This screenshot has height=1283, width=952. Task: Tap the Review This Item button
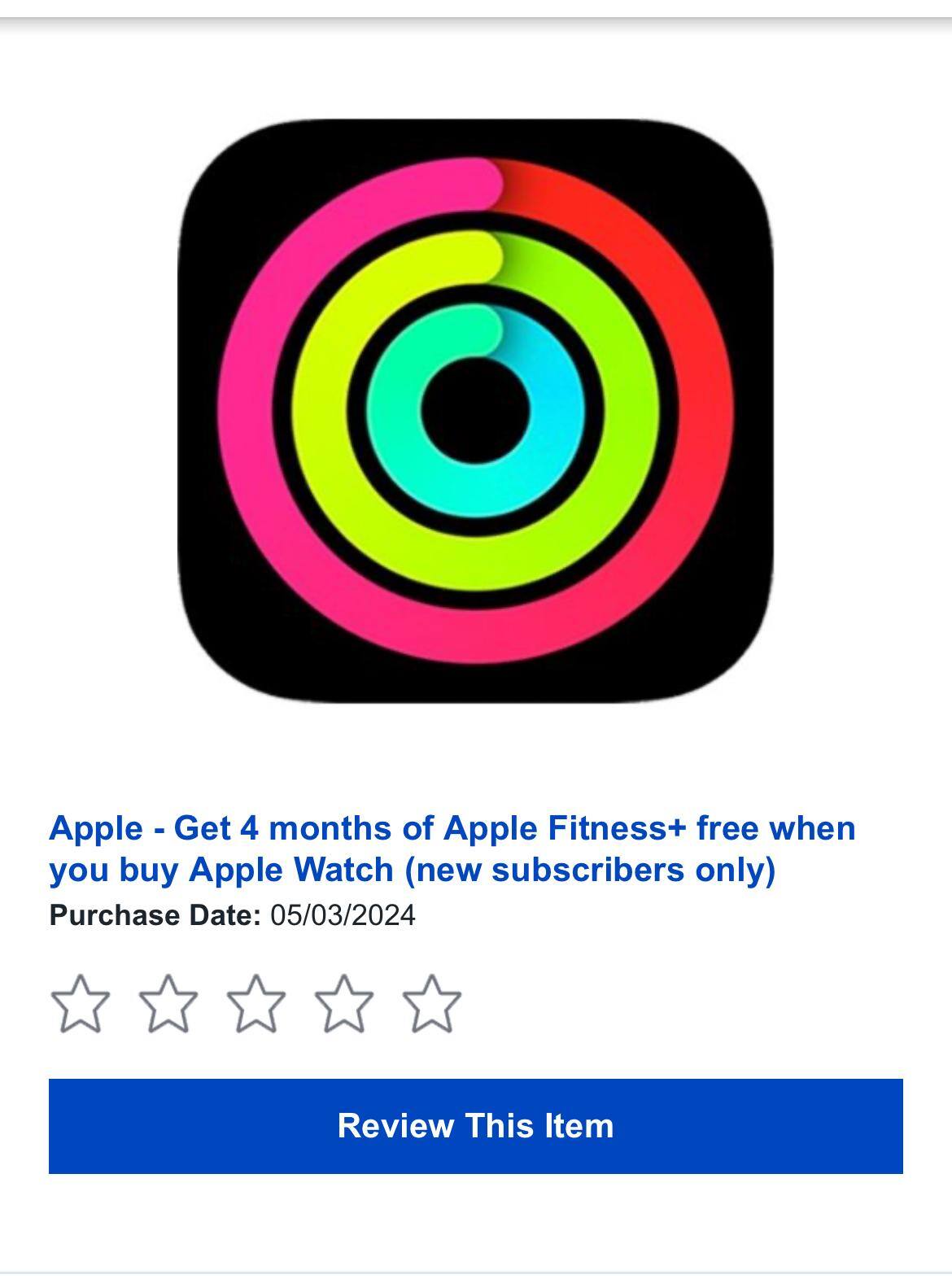point(475,1126)
